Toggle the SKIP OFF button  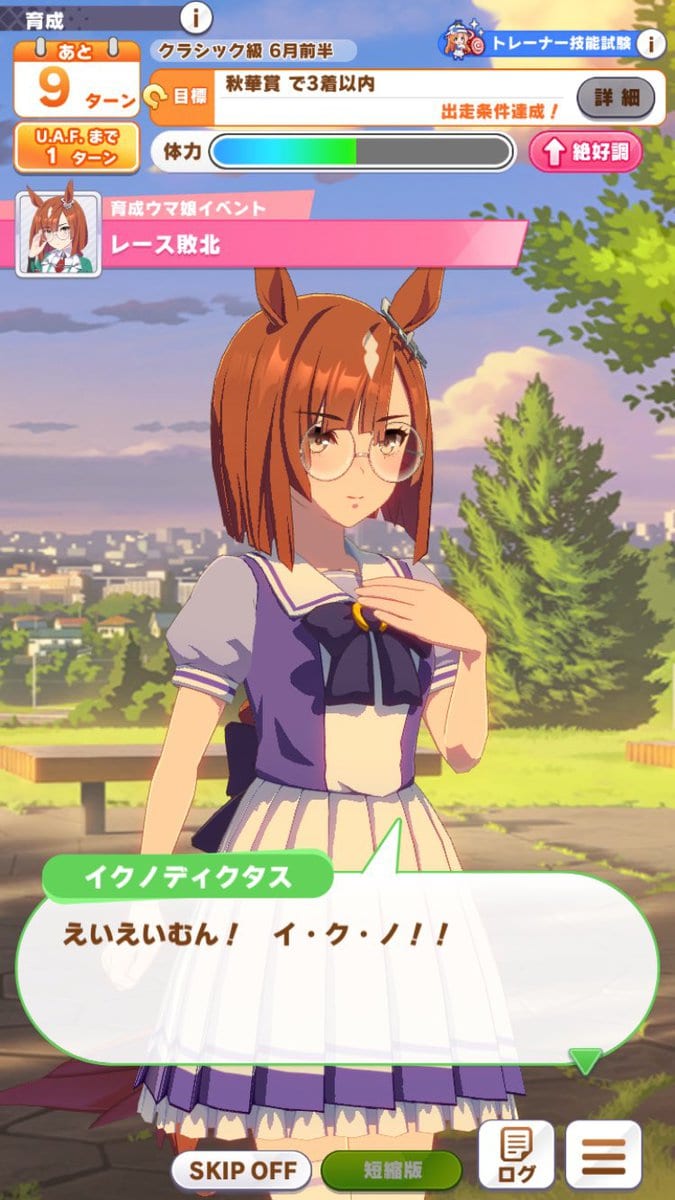(x=241, y=1169)
